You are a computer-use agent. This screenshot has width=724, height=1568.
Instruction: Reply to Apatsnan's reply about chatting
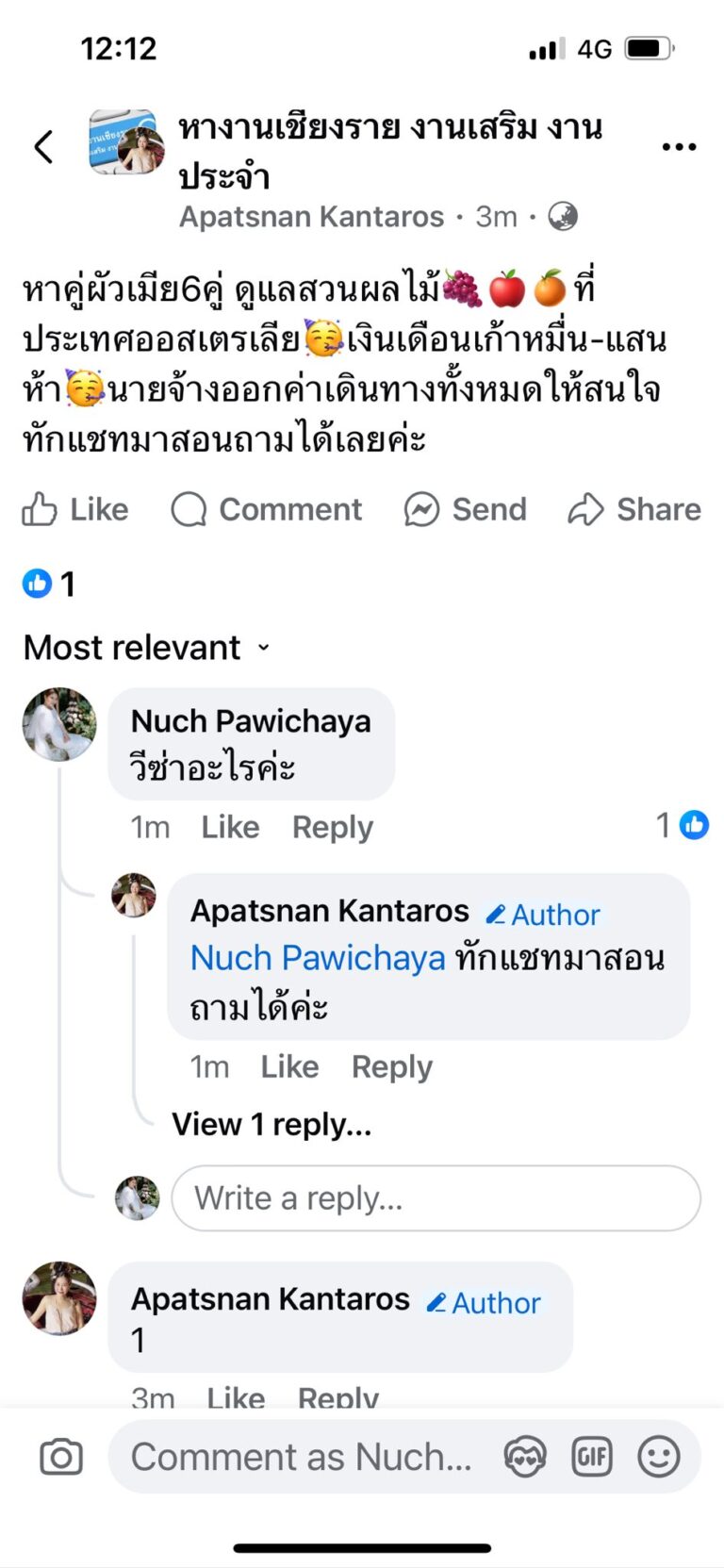(391, 1067)
